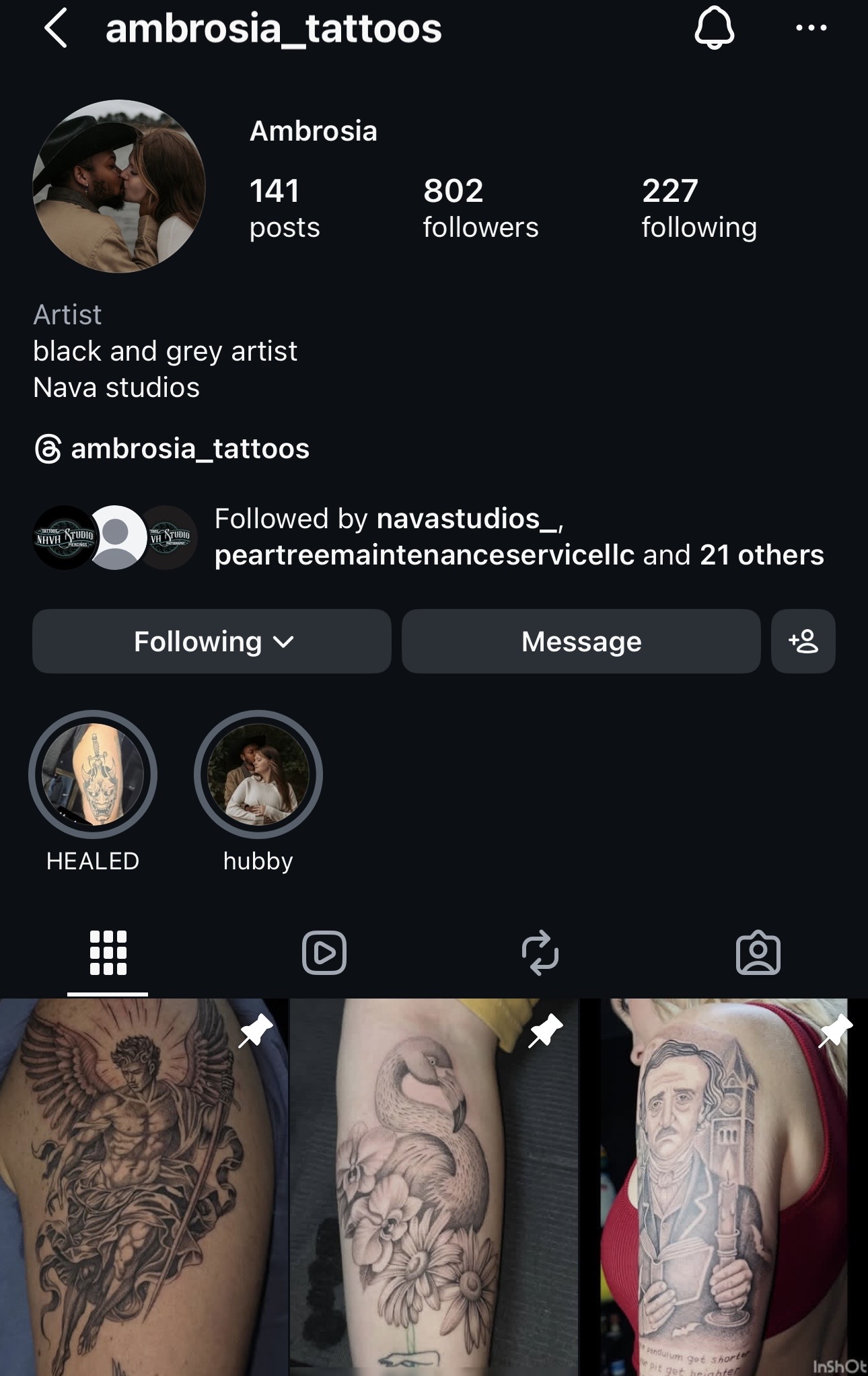Open notifications via the bell icon

click(715, 28)
